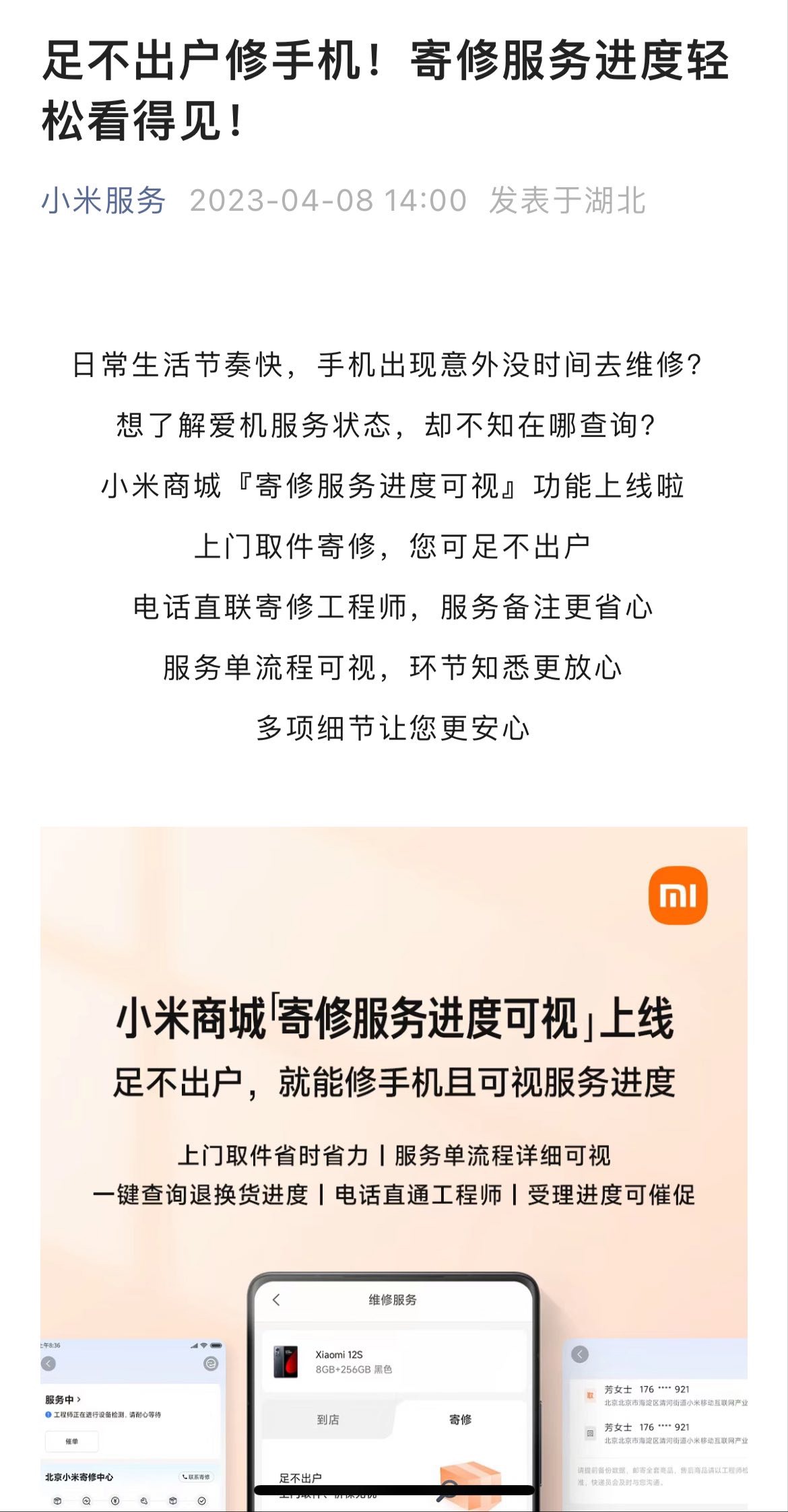Open the 小米服务 account link

point(103,201)
